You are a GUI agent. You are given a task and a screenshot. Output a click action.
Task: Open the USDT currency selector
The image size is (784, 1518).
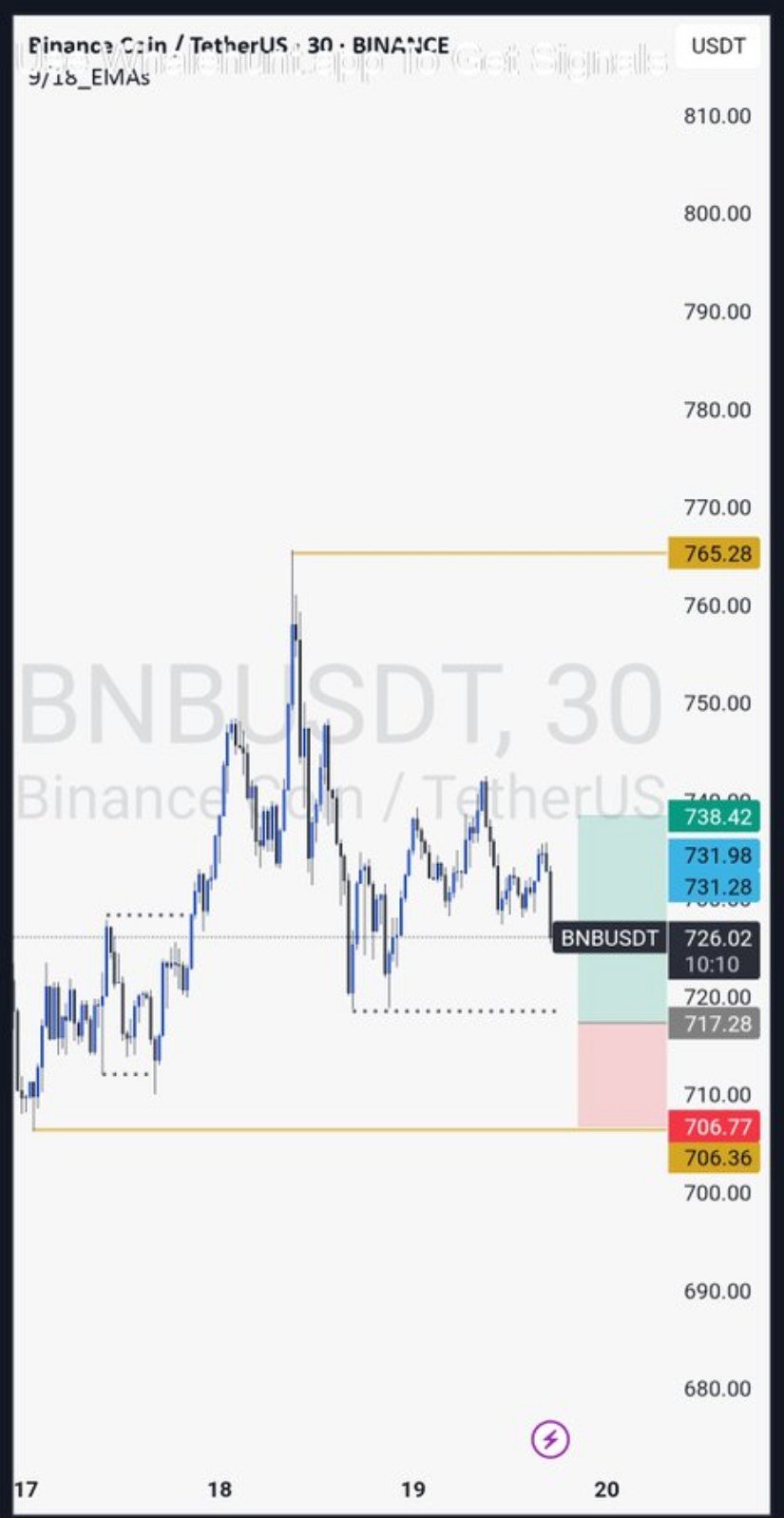(717, 46)
